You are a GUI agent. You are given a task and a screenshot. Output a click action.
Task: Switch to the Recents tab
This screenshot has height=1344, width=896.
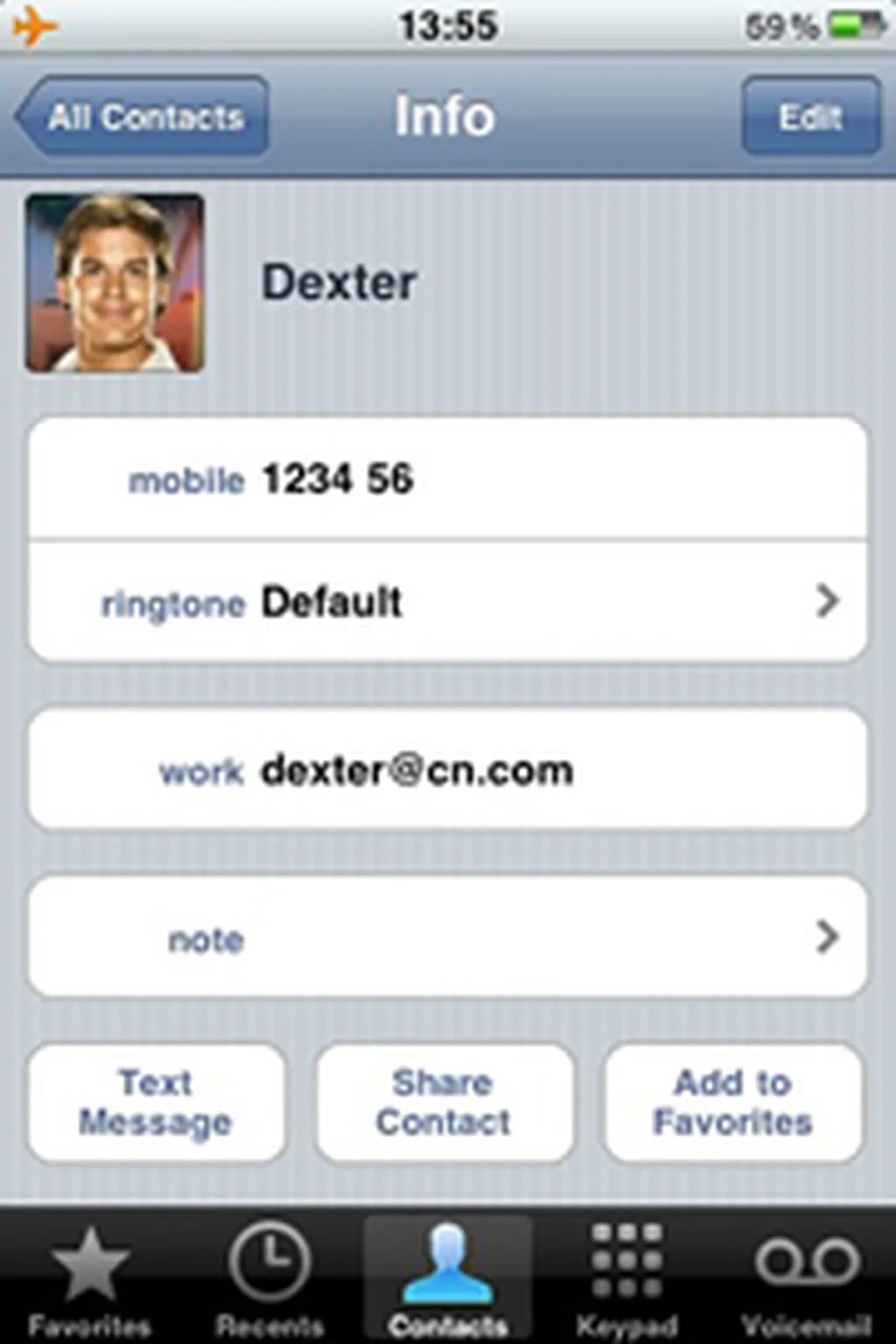point(269,1279)
